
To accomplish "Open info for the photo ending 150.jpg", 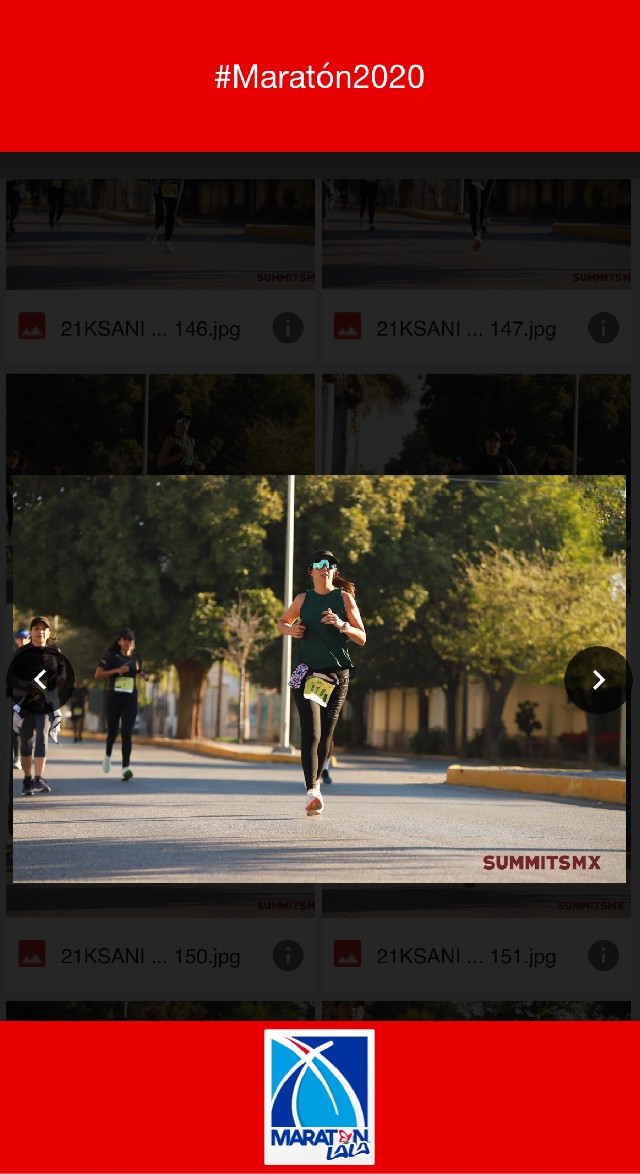I will coord(288,955).
